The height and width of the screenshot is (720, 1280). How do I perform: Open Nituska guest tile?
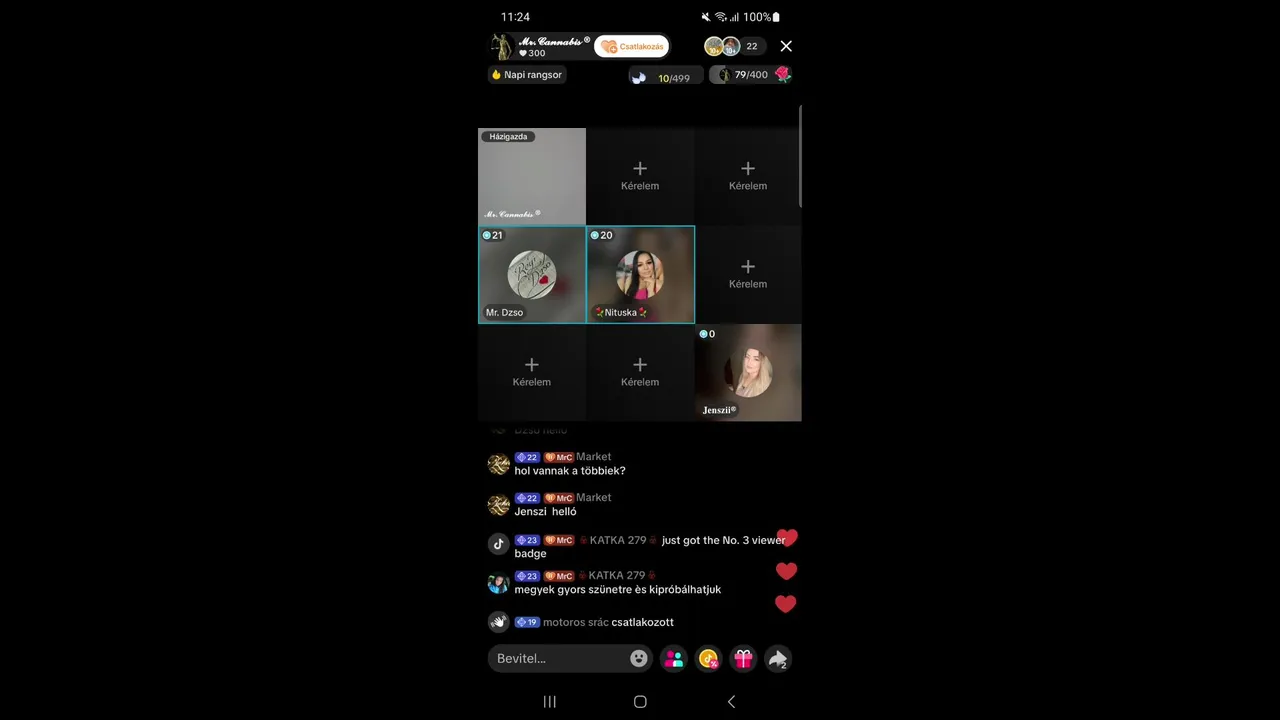640,275
